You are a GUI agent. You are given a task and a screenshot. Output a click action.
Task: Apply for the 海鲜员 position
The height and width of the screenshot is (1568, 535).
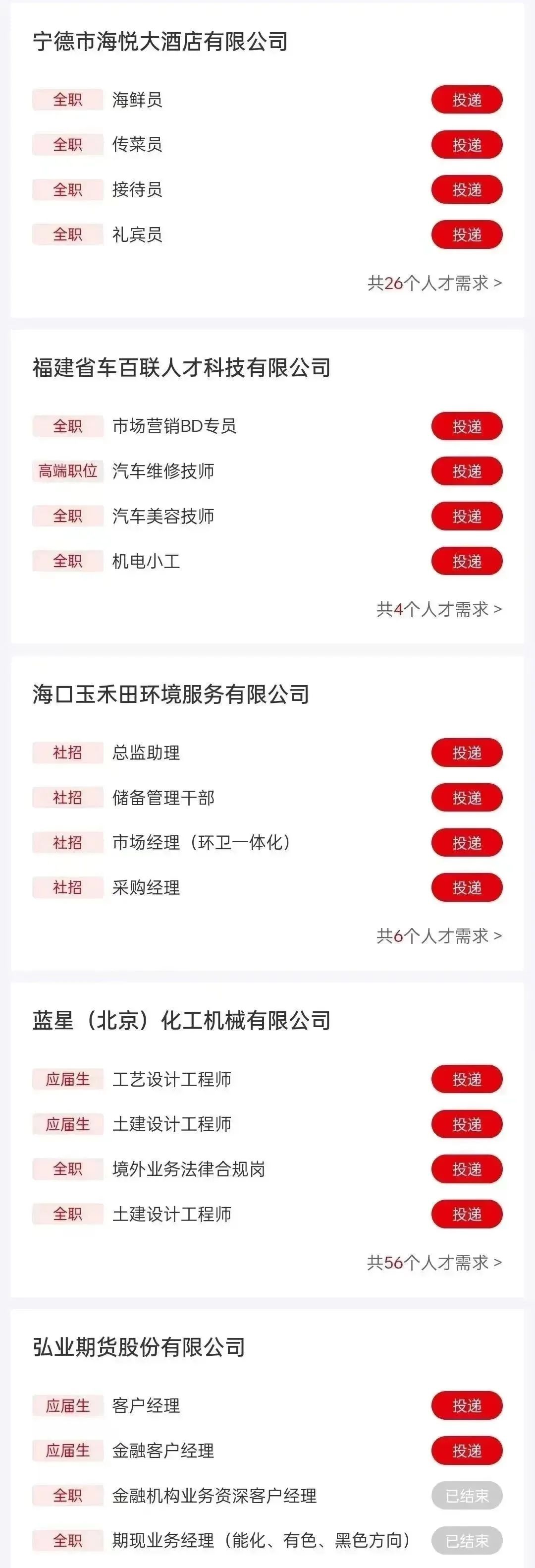click(466, 100)
